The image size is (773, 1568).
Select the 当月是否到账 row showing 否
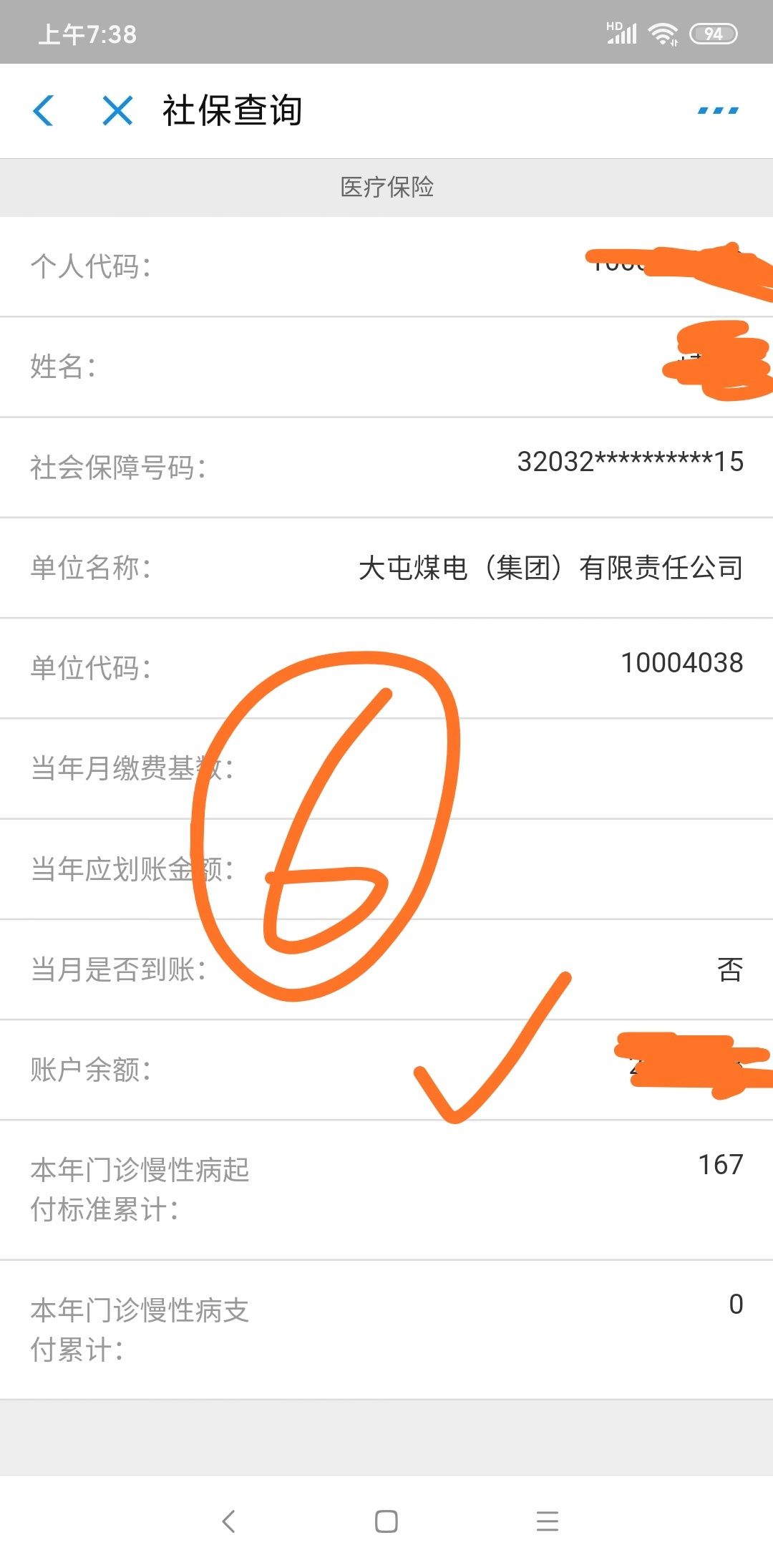point(386,969)
